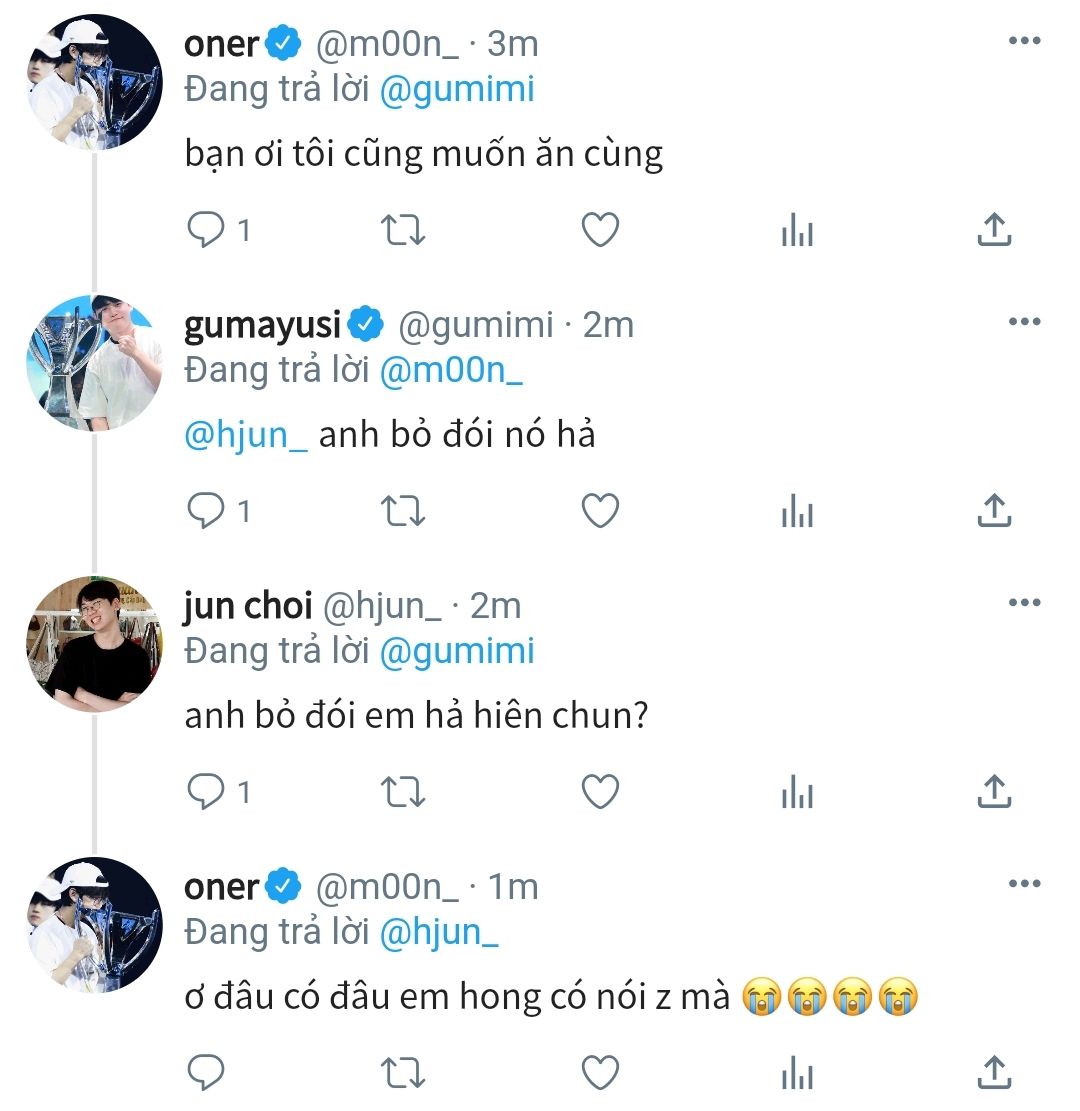This screenshot has width=1080, height=1111.
Task: Open overflow menu on jun choi's reply
Action: tap(1025, 602)
